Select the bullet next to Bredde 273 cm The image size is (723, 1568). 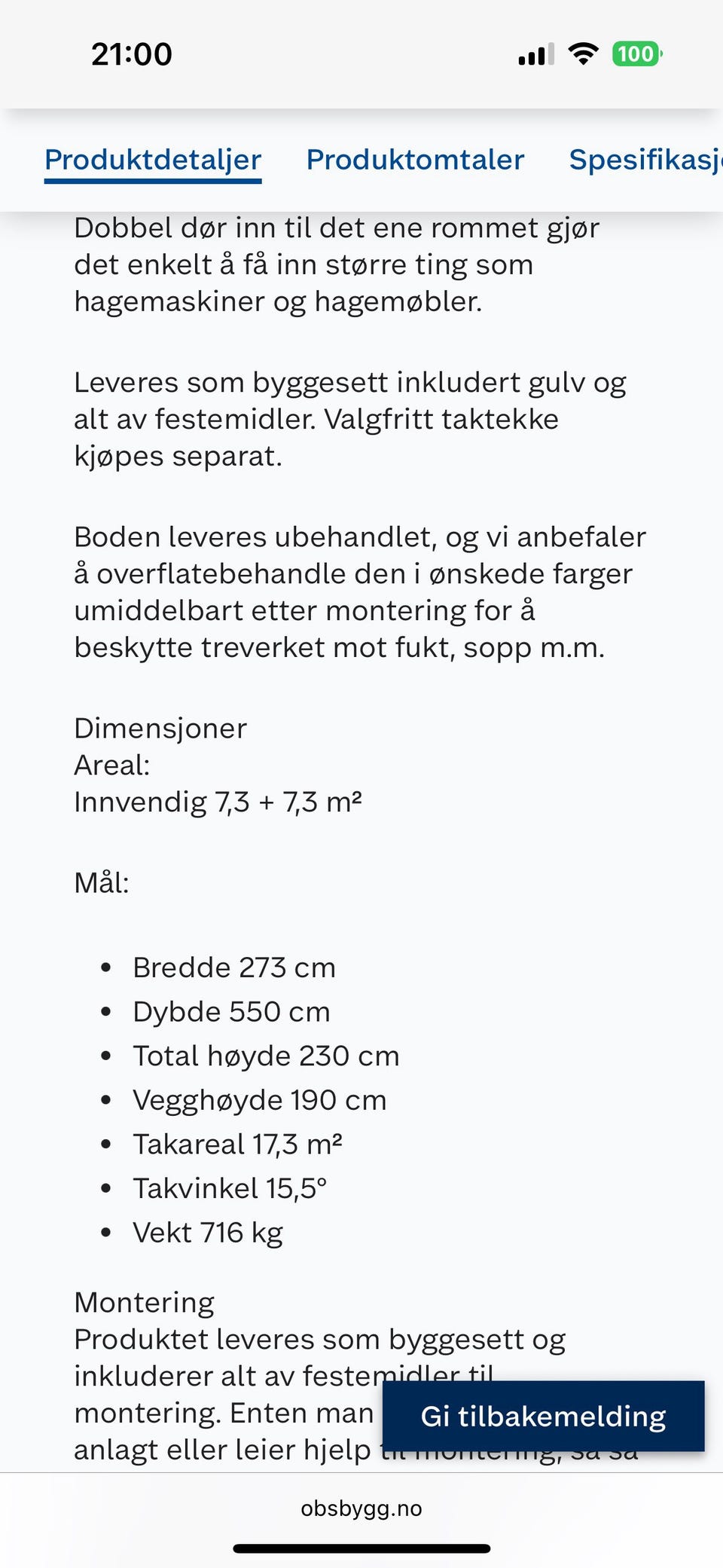click(105, 967)
